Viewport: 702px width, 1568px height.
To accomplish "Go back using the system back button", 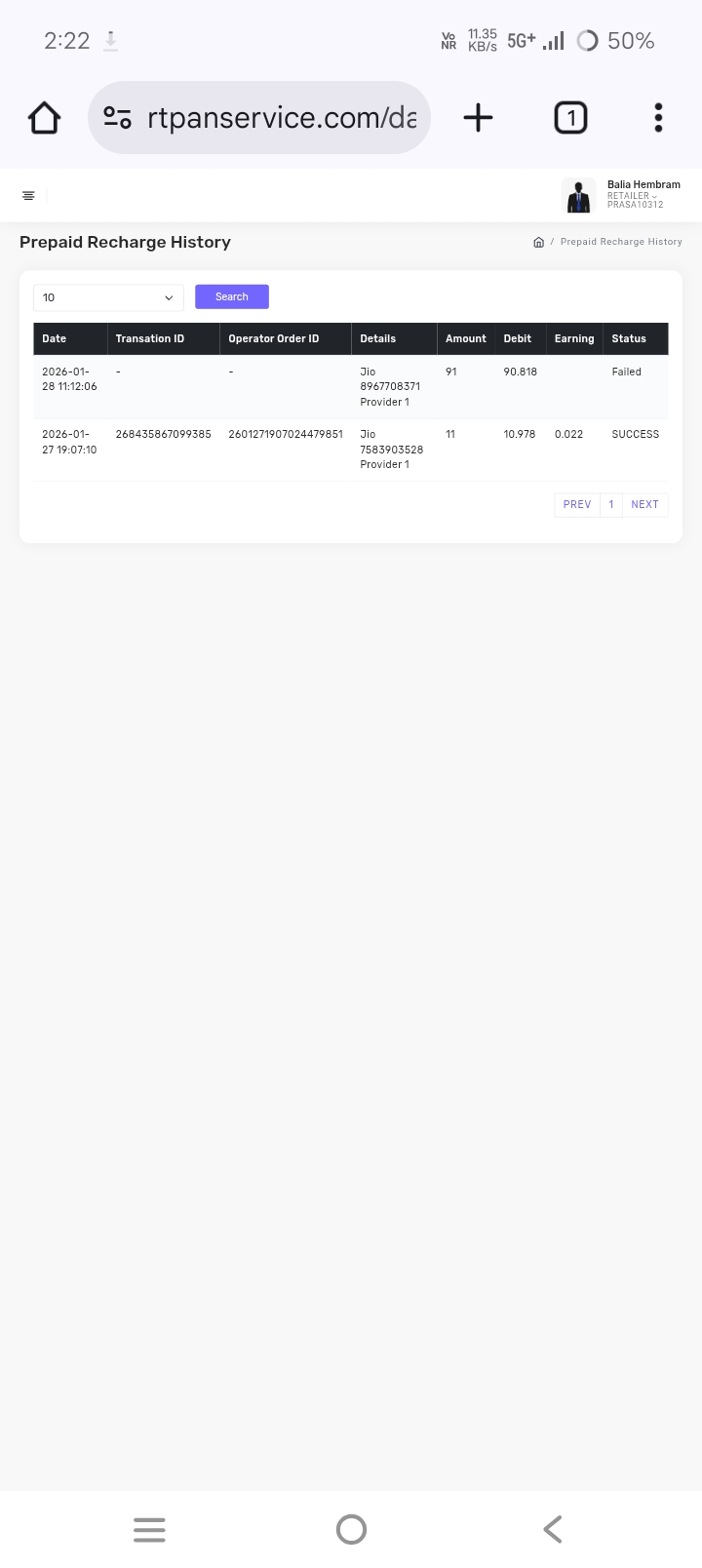I will click(552, 1529).
